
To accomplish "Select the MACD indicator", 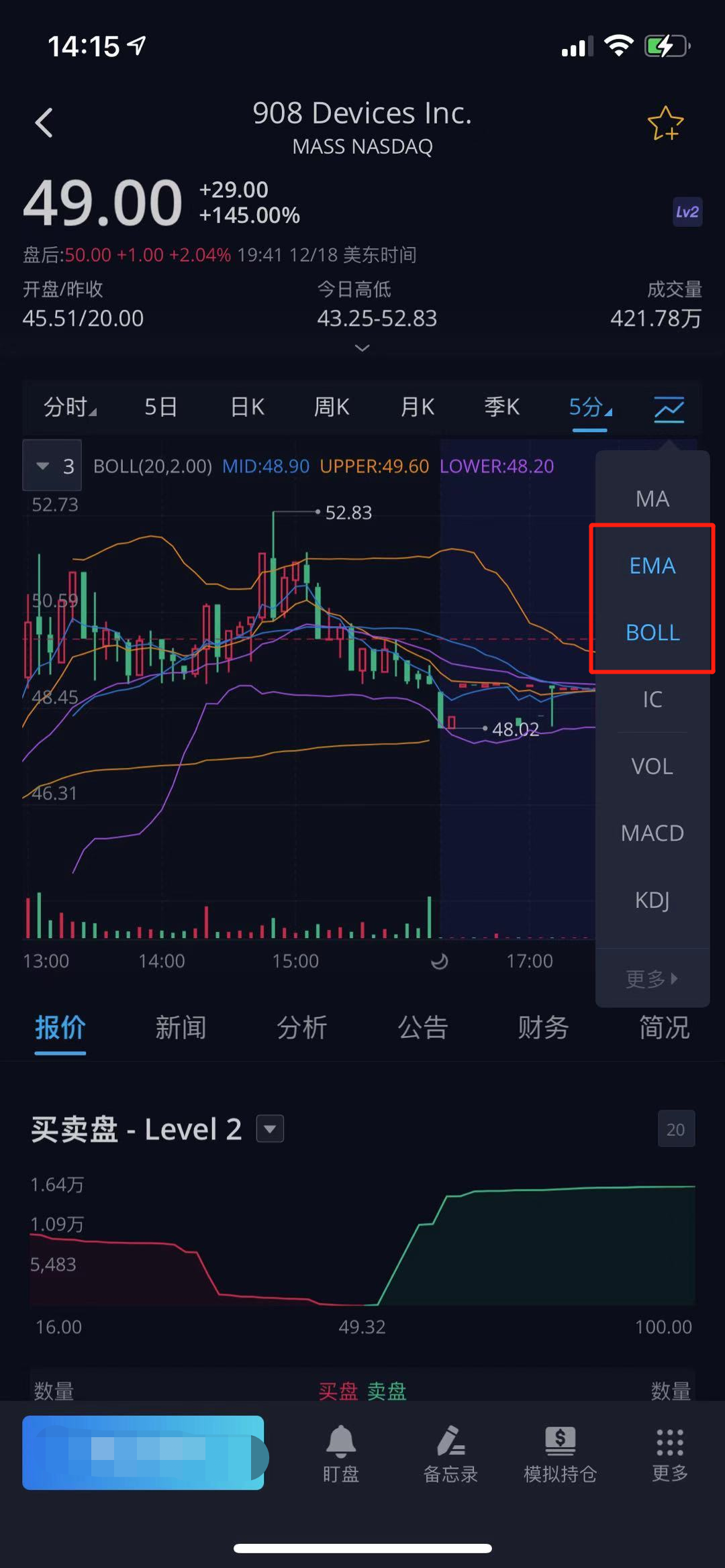I will click(x=652, y=833).
